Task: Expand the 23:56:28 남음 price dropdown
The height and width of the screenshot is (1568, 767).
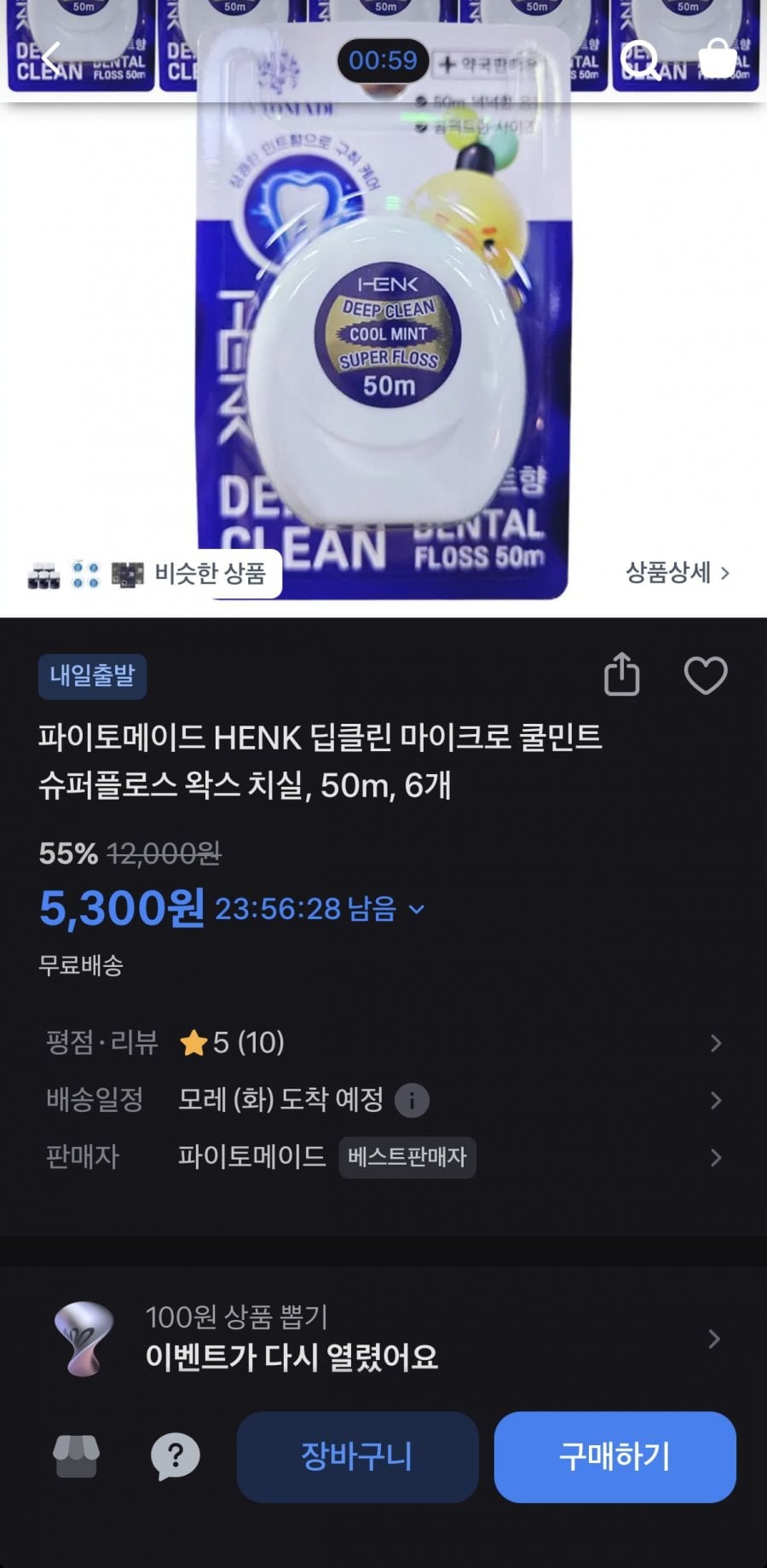Action: pyautogui.click(x=417, y=909)
